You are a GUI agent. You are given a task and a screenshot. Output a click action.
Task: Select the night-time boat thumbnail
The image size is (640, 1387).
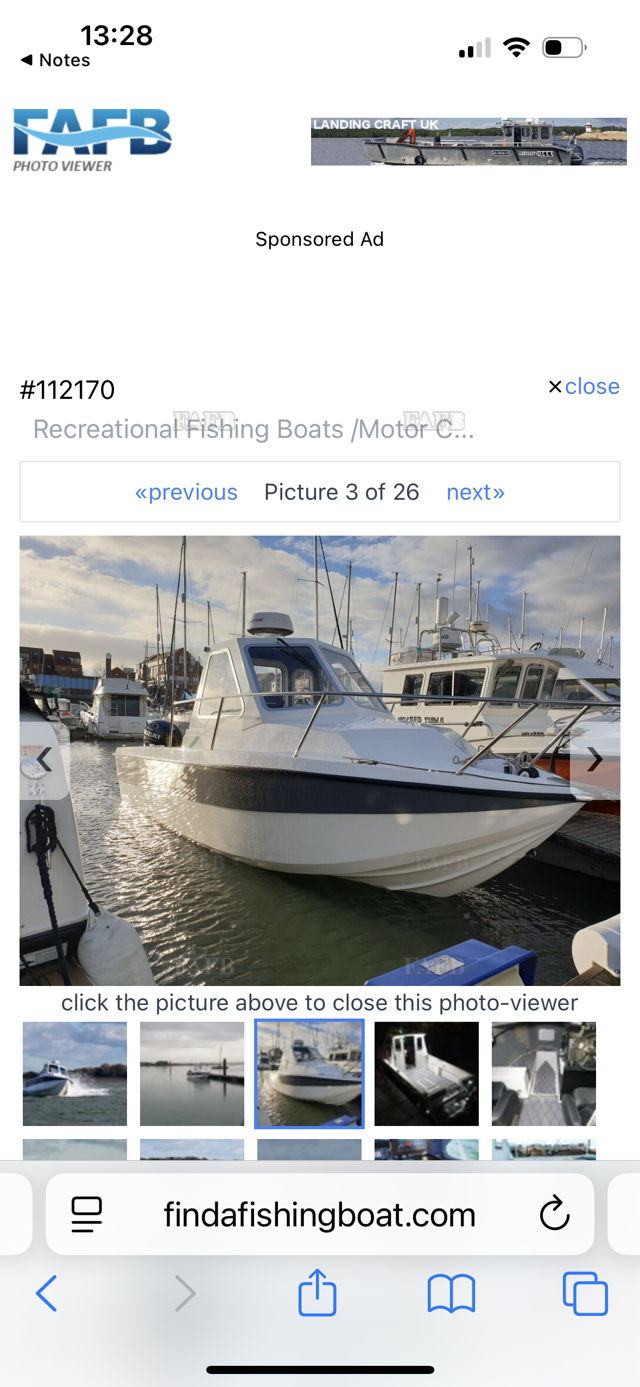[427, 1074]
